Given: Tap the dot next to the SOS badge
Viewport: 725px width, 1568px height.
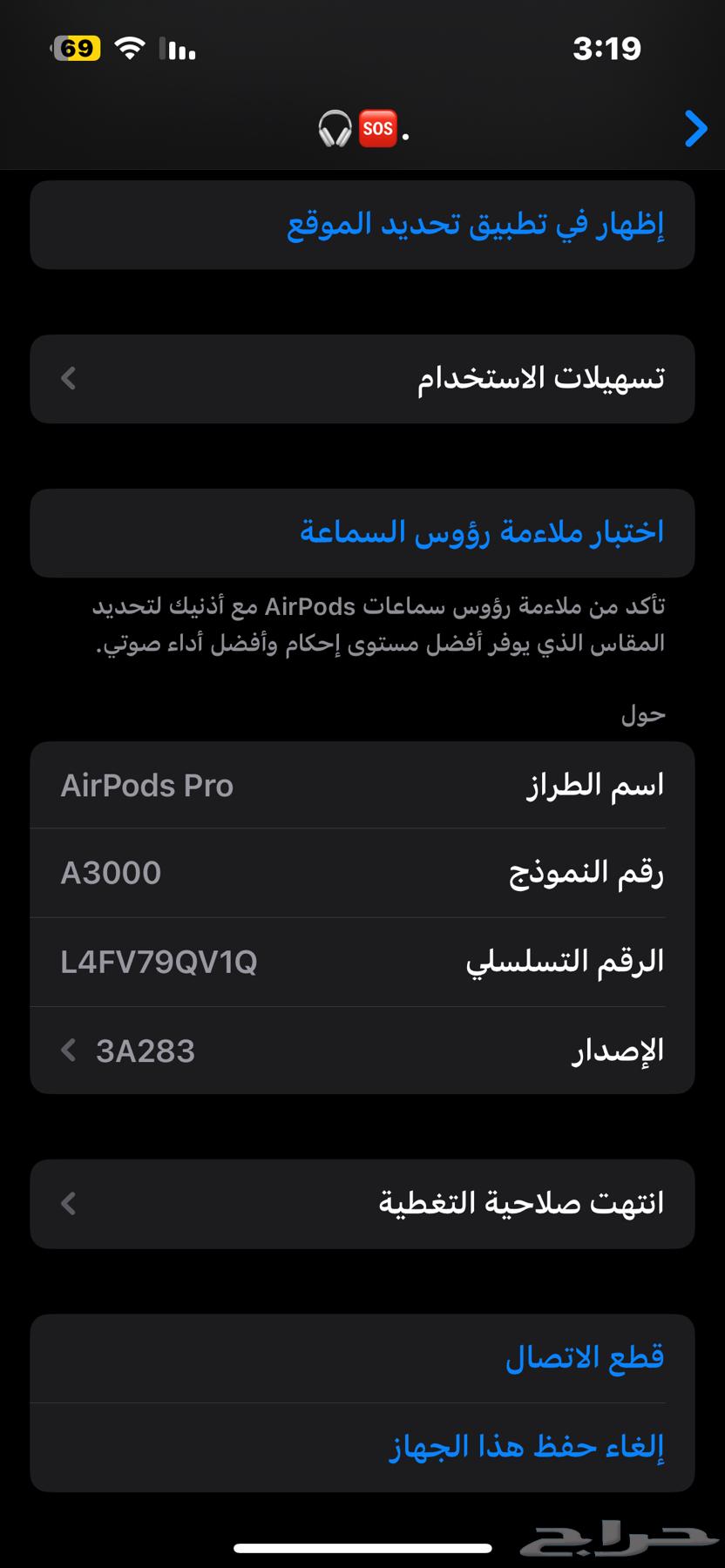Looking at the screenshot, I should coord(405,138).
